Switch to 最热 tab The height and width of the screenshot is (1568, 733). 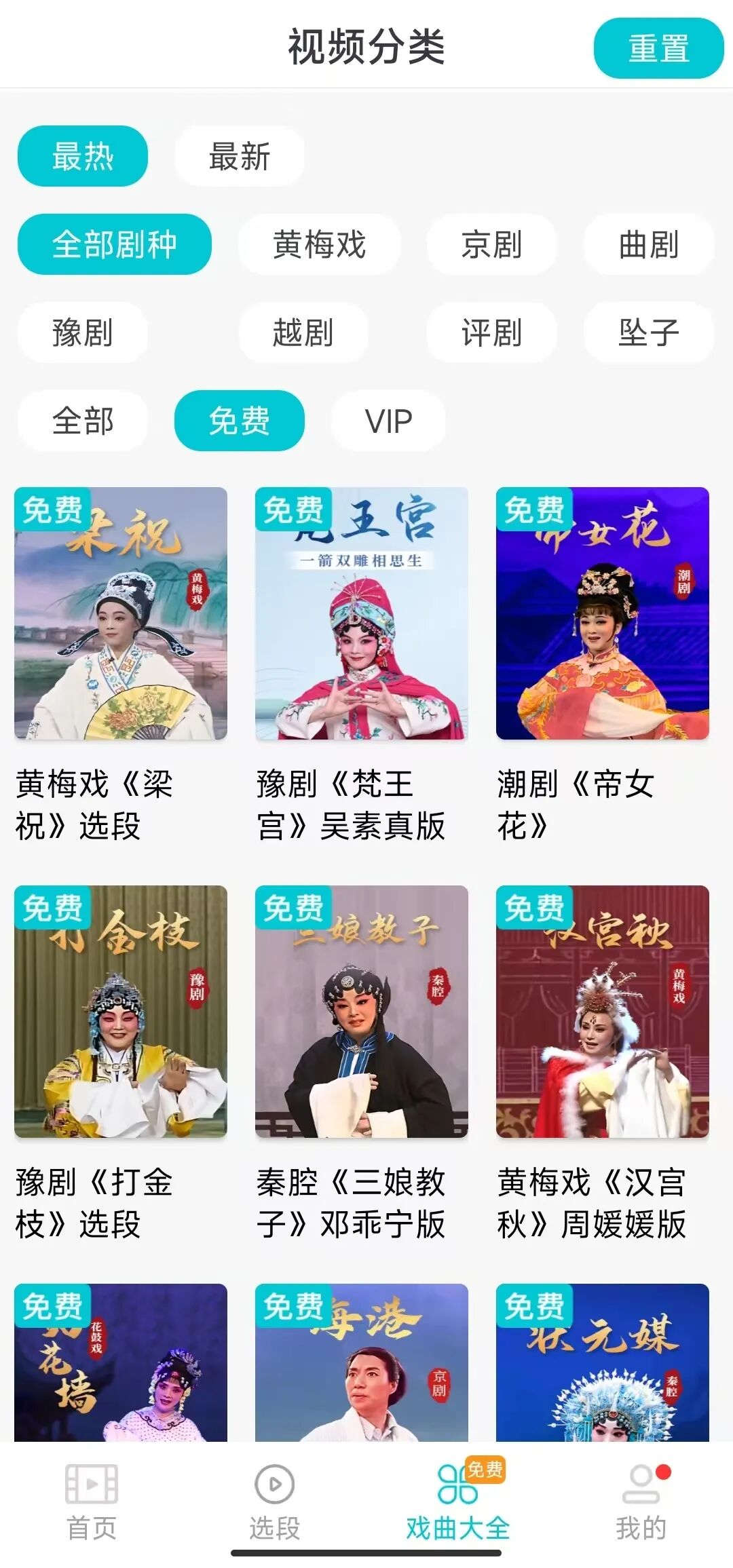click(81, 157)
